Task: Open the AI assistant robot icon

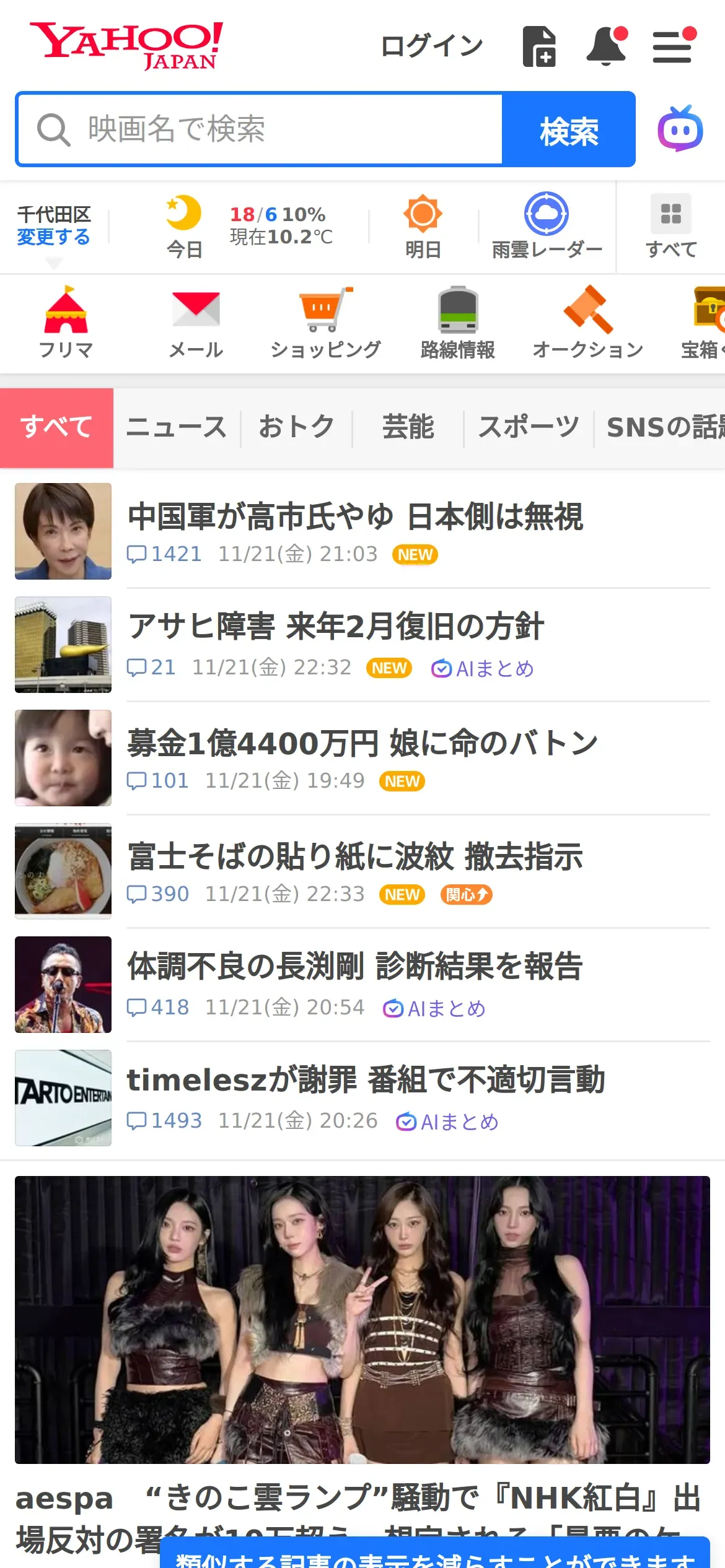Action: click(680, 129)
